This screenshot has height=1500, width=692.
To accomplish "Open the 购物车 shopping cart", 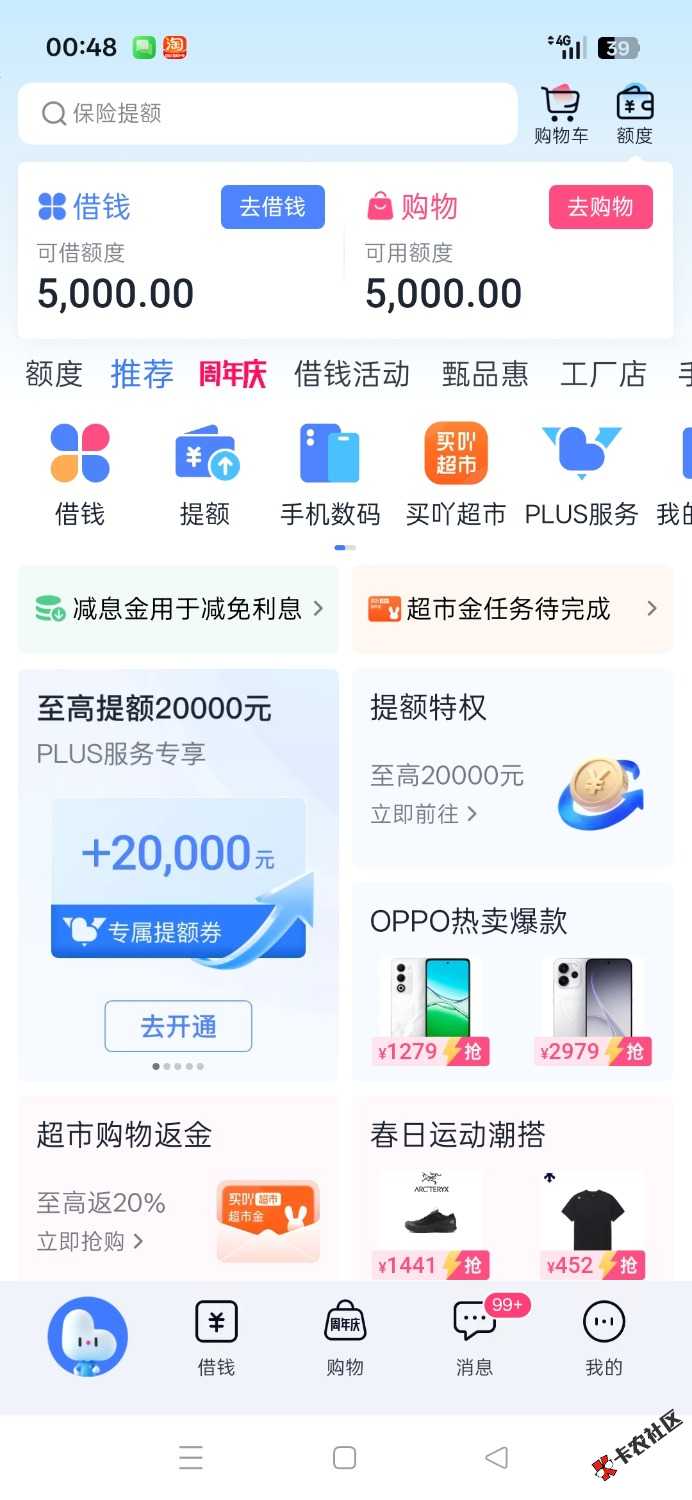I will tap(560, 114).
